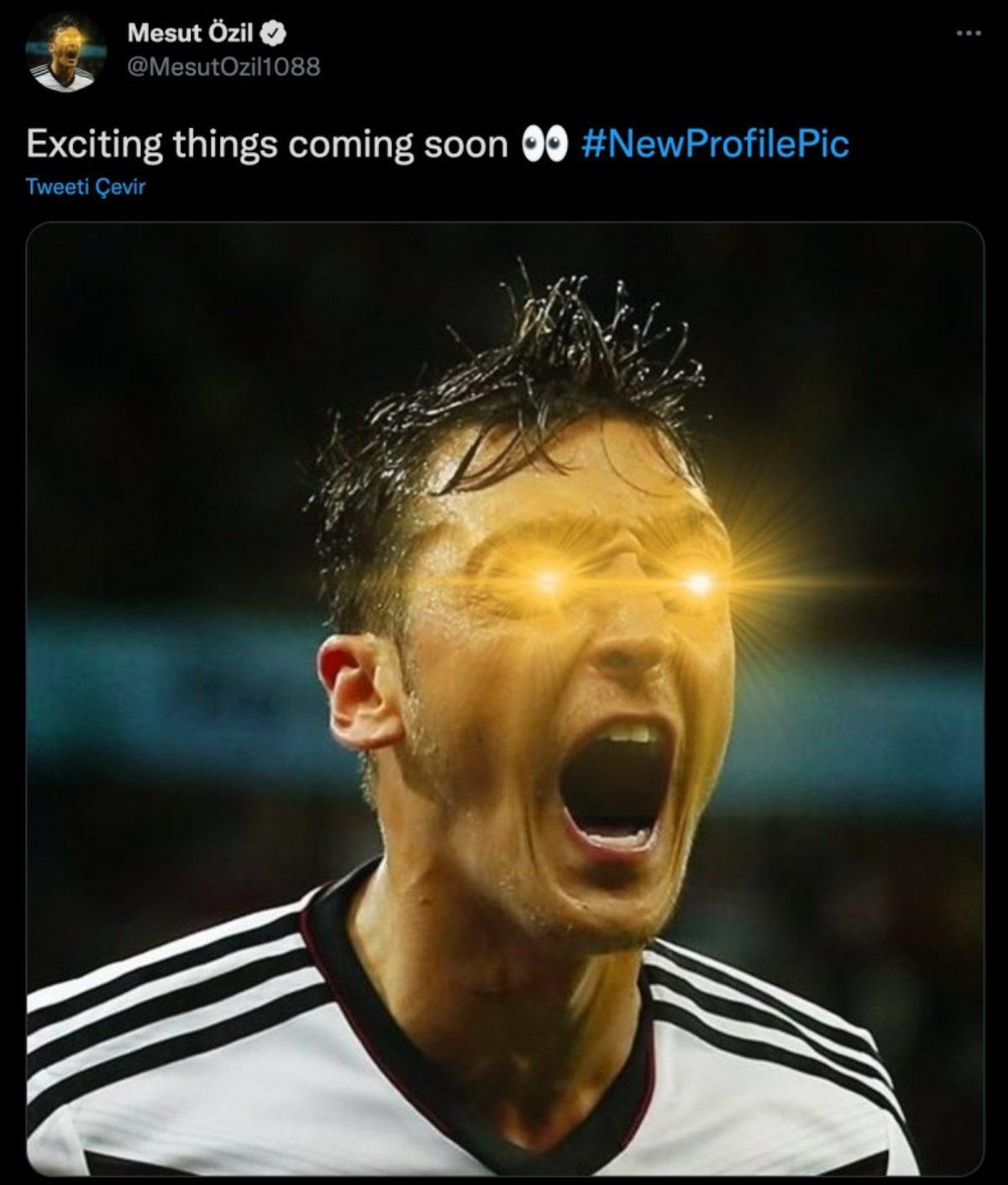Open the tweet's attached photo
The width and height of the screenshot is (1008, 1185).
click(x=504, y=697)
